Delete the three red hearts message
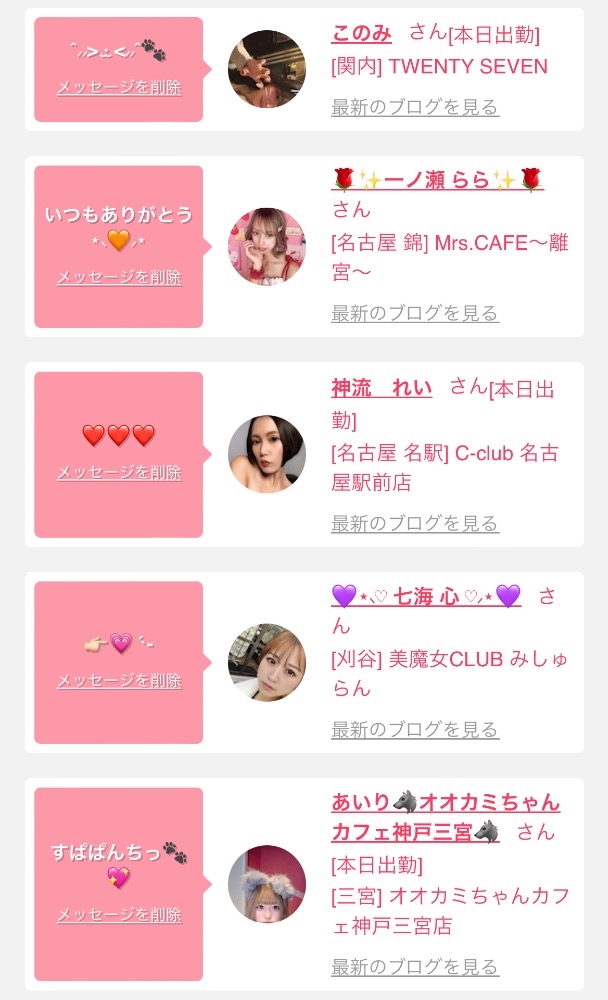This screenshot has height=1000, width=608. tap(119, 473)
